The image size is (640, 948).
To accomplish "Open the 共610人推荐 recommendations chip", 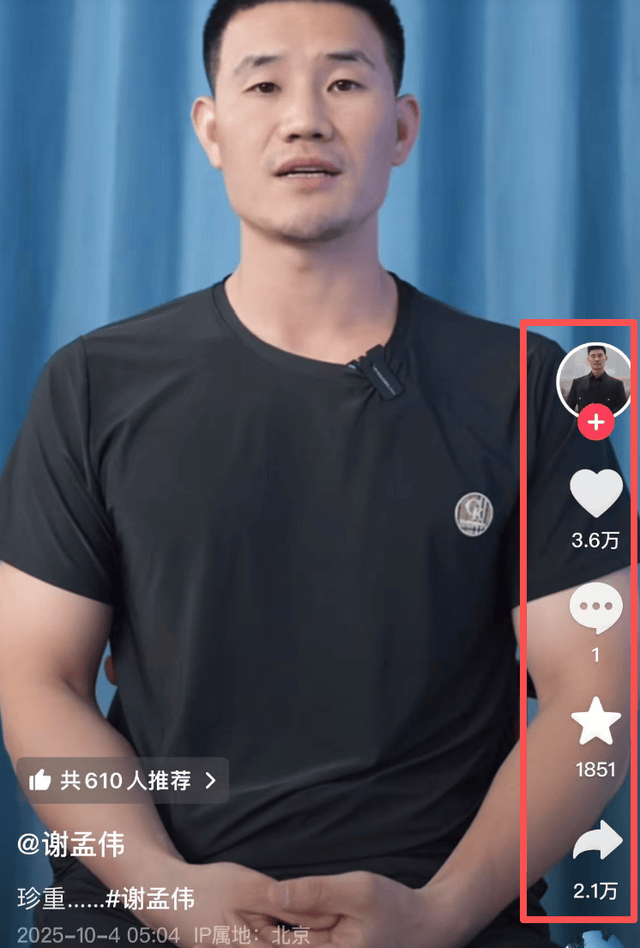I will point(123,781).
